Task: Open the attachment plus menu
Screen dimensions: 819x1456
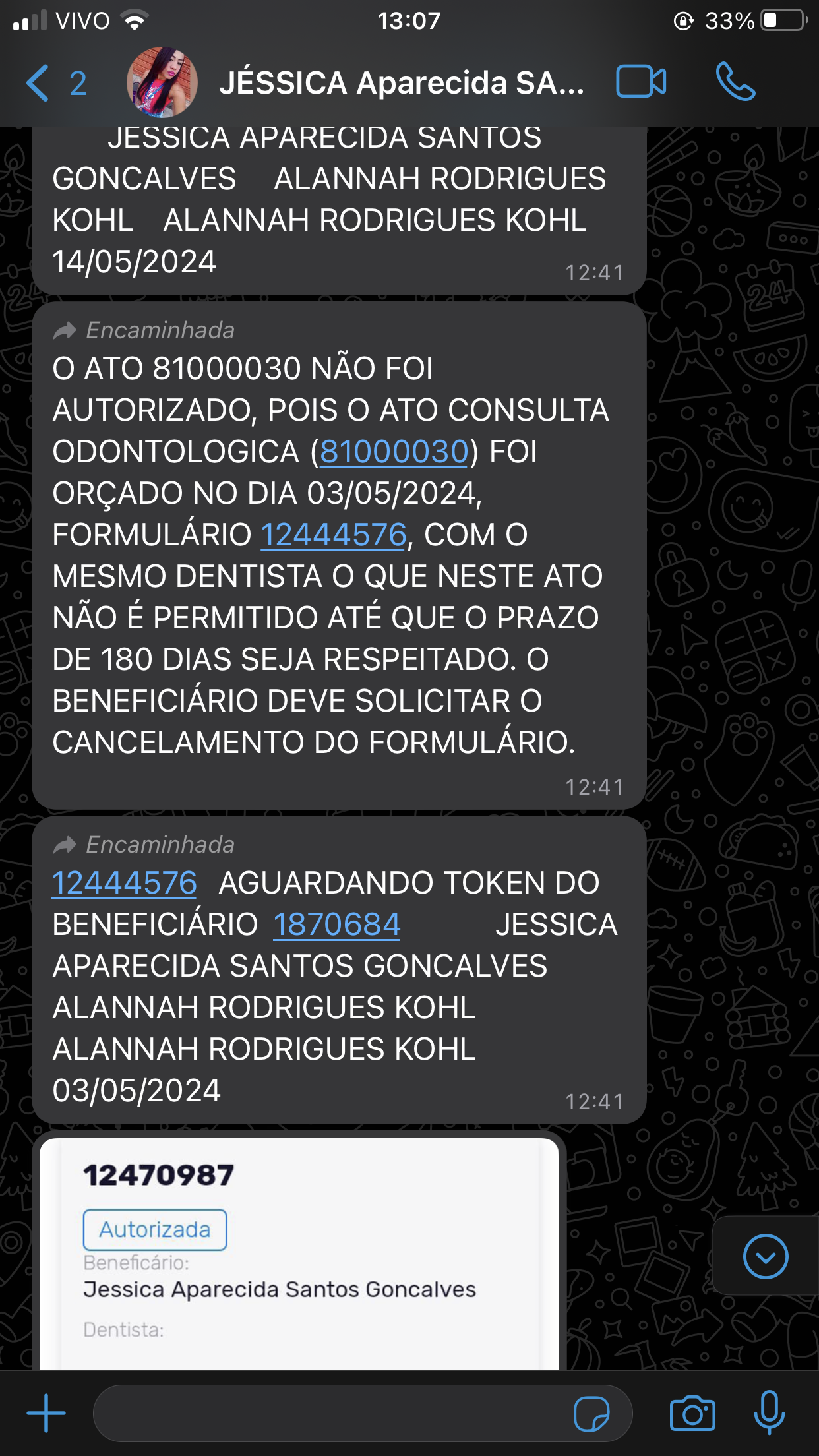Action: [46, 1413]
